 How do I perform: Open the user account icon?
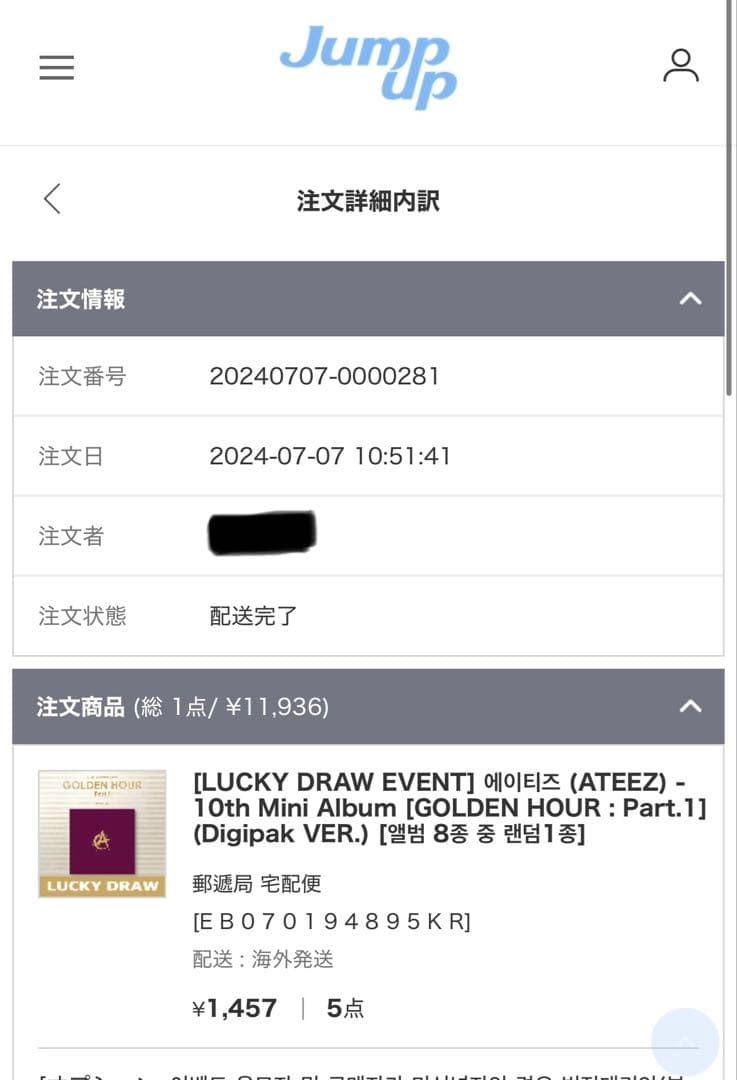point(680,66)
